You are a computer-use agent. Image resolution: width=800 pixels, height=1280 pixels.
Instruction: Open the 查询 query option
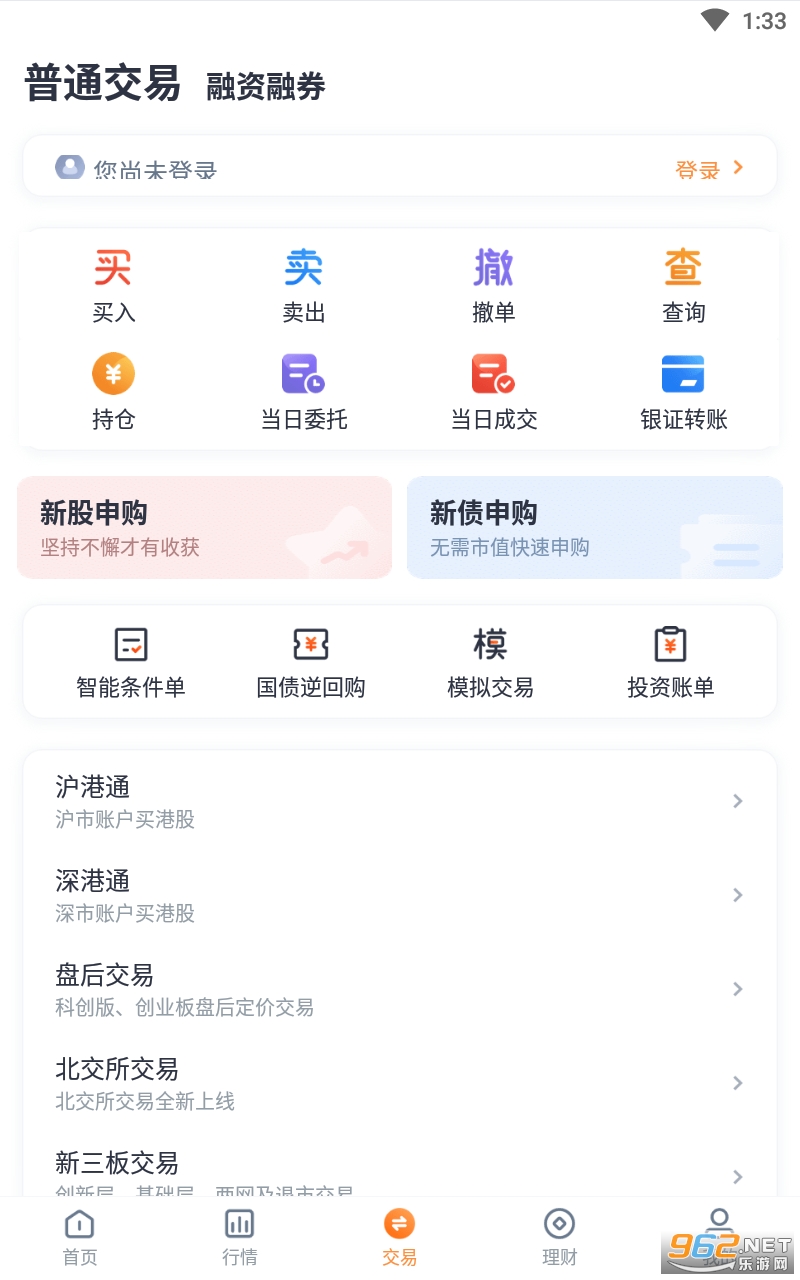point(683,286)
